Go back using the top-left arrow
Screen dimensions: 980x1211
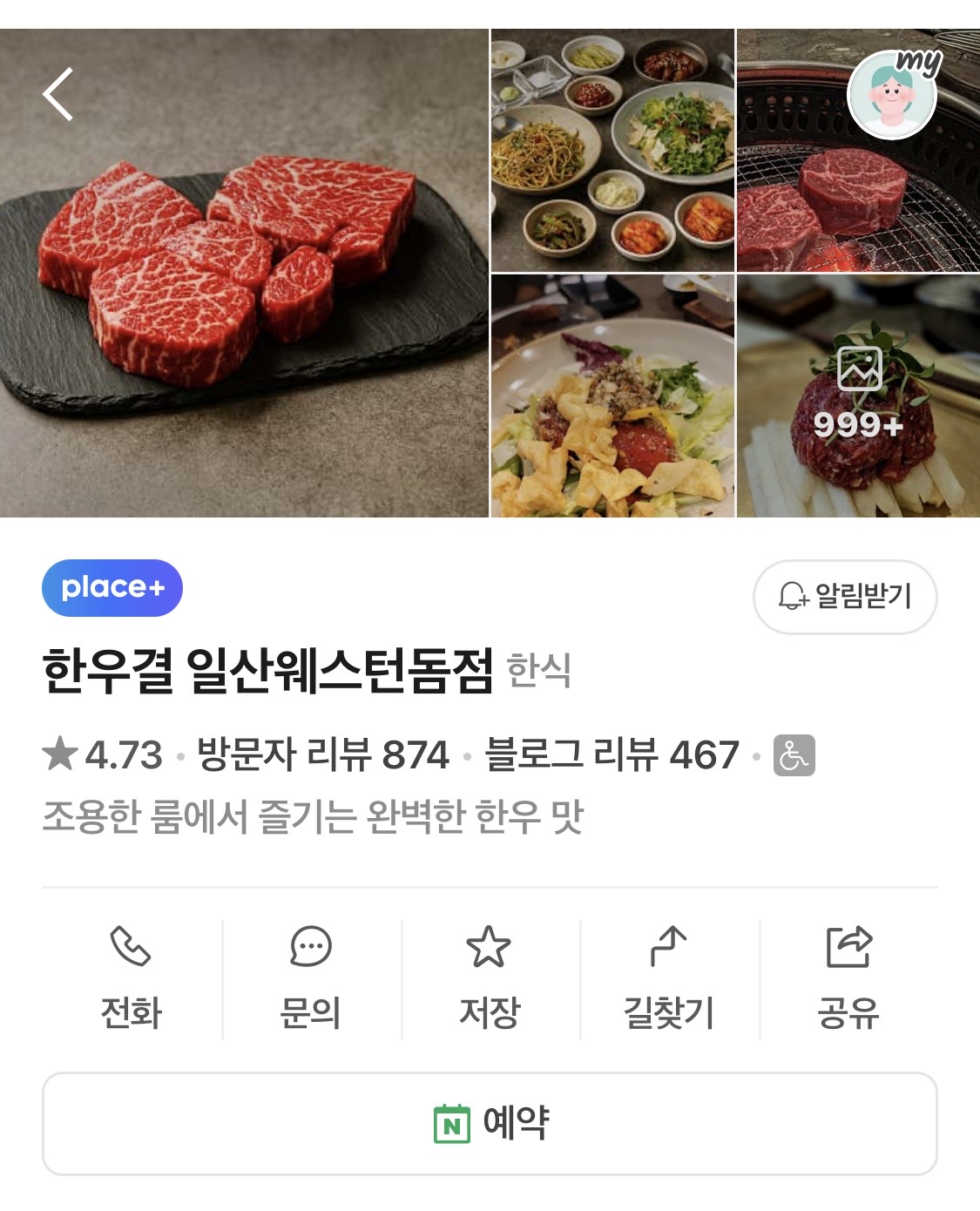(58, 94)
